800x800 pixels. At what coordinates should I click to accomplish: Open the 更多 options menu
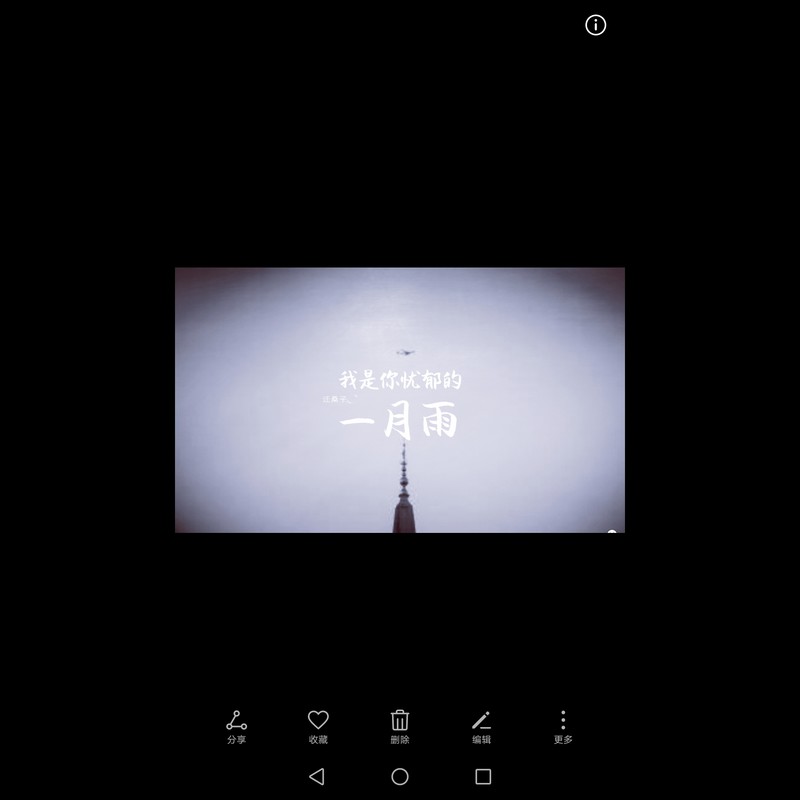point(563,726)
